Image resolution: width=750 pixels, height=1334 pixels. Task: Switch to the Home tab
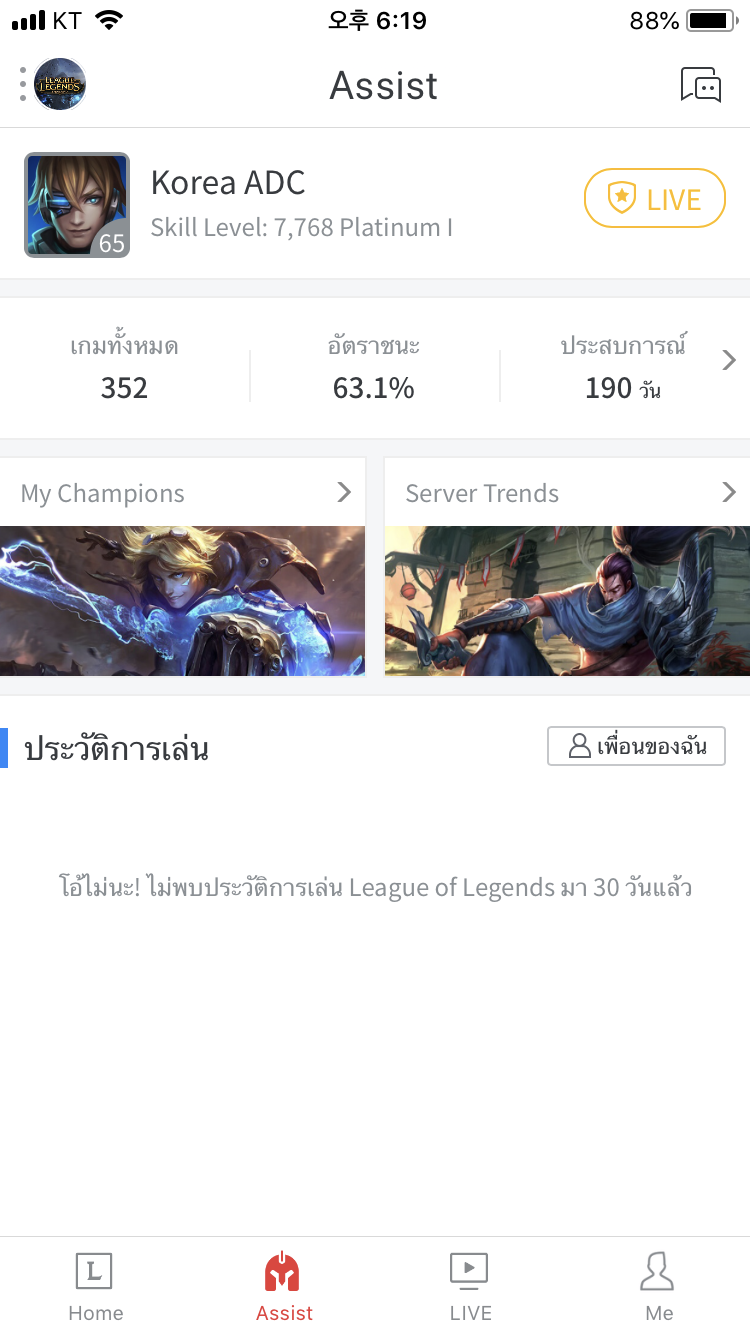tap(95, 1286)
